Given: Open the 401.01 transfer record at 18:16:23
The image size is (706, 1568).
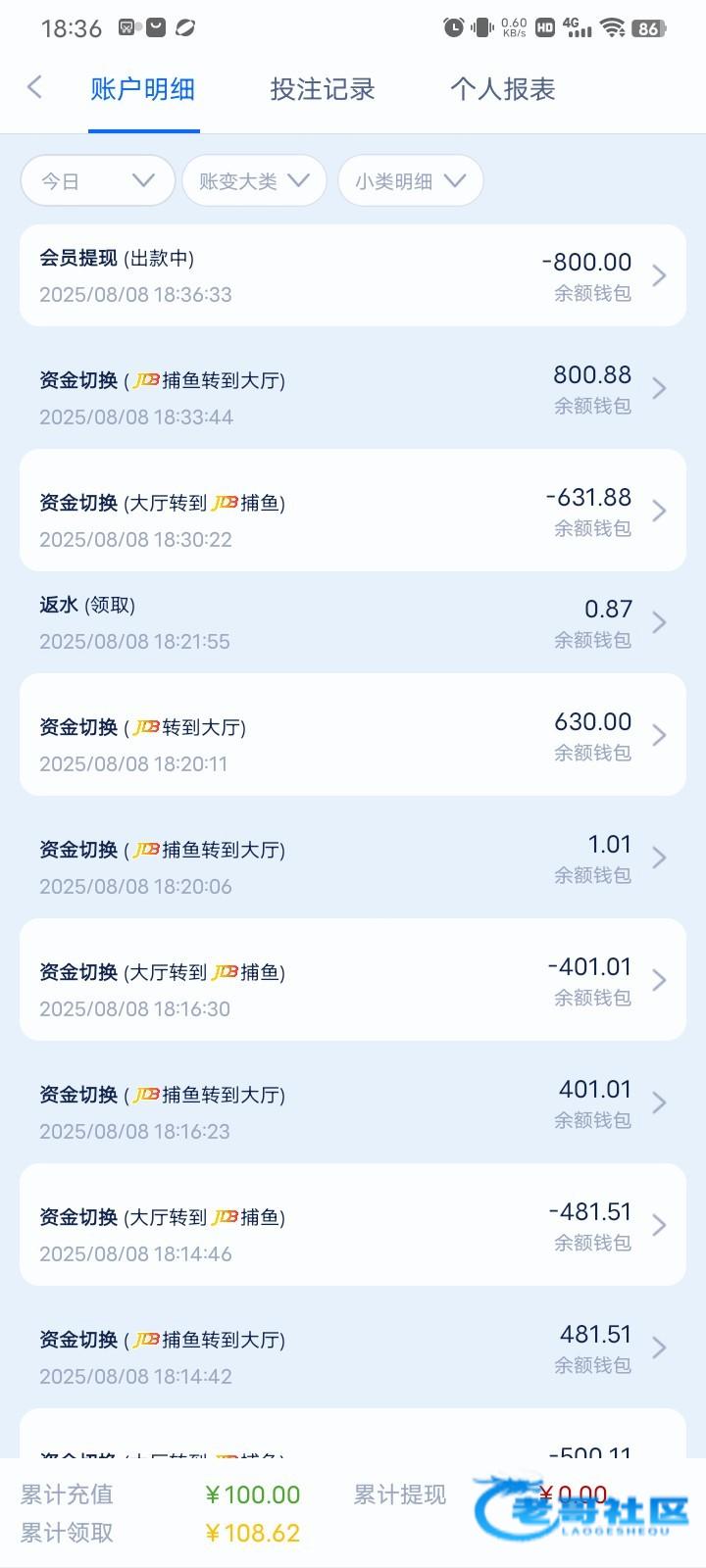Looking at the screenshot, I should (x=353, y=1102).
